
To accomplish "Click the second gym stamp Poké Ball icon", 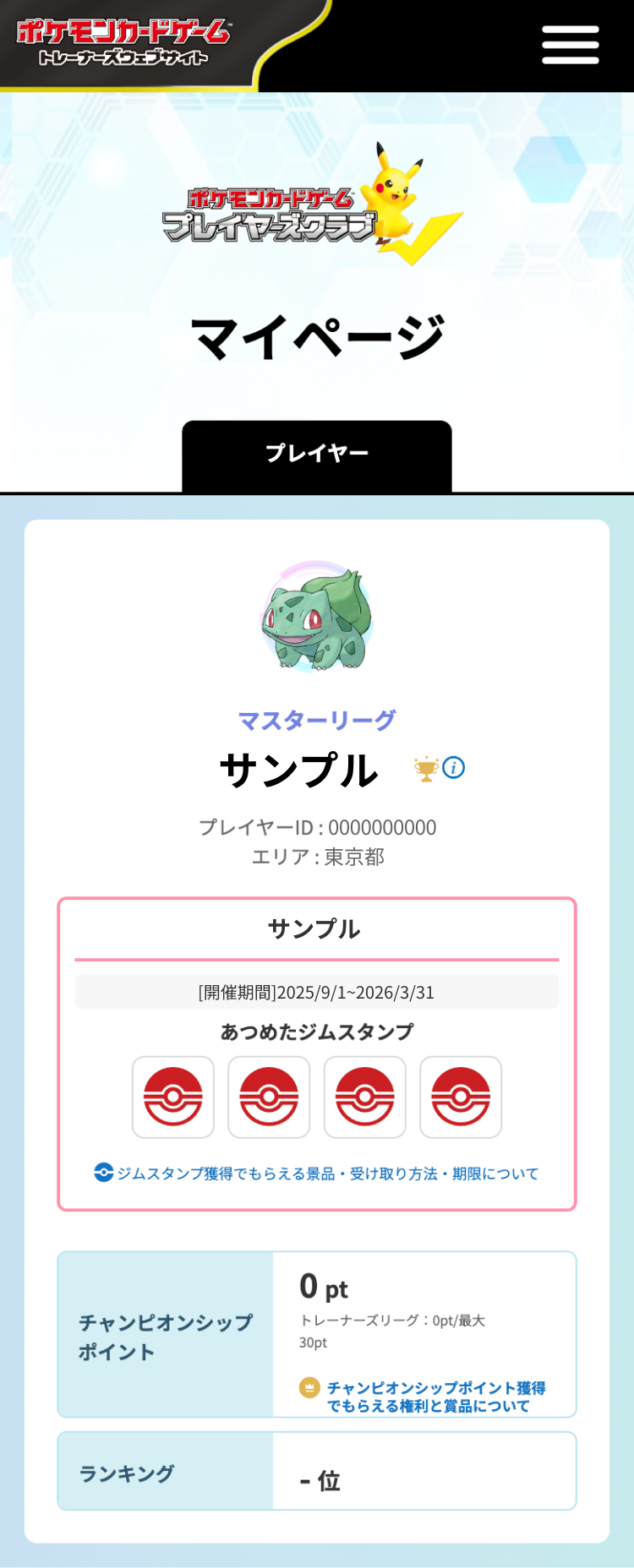I will click(269, 1097).
